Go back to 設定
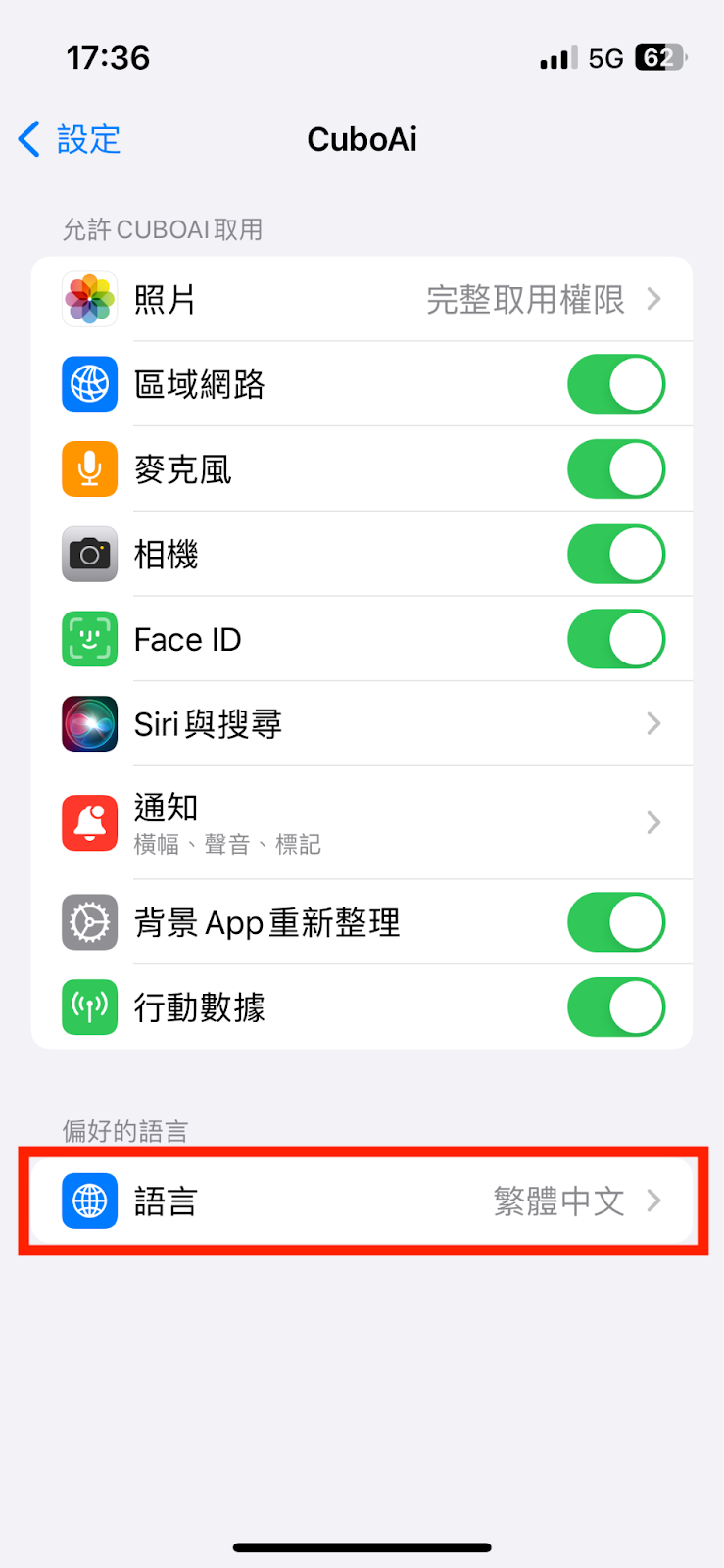Image resolution: width=724 pixels, height=1568 pixels. [69, 139]
